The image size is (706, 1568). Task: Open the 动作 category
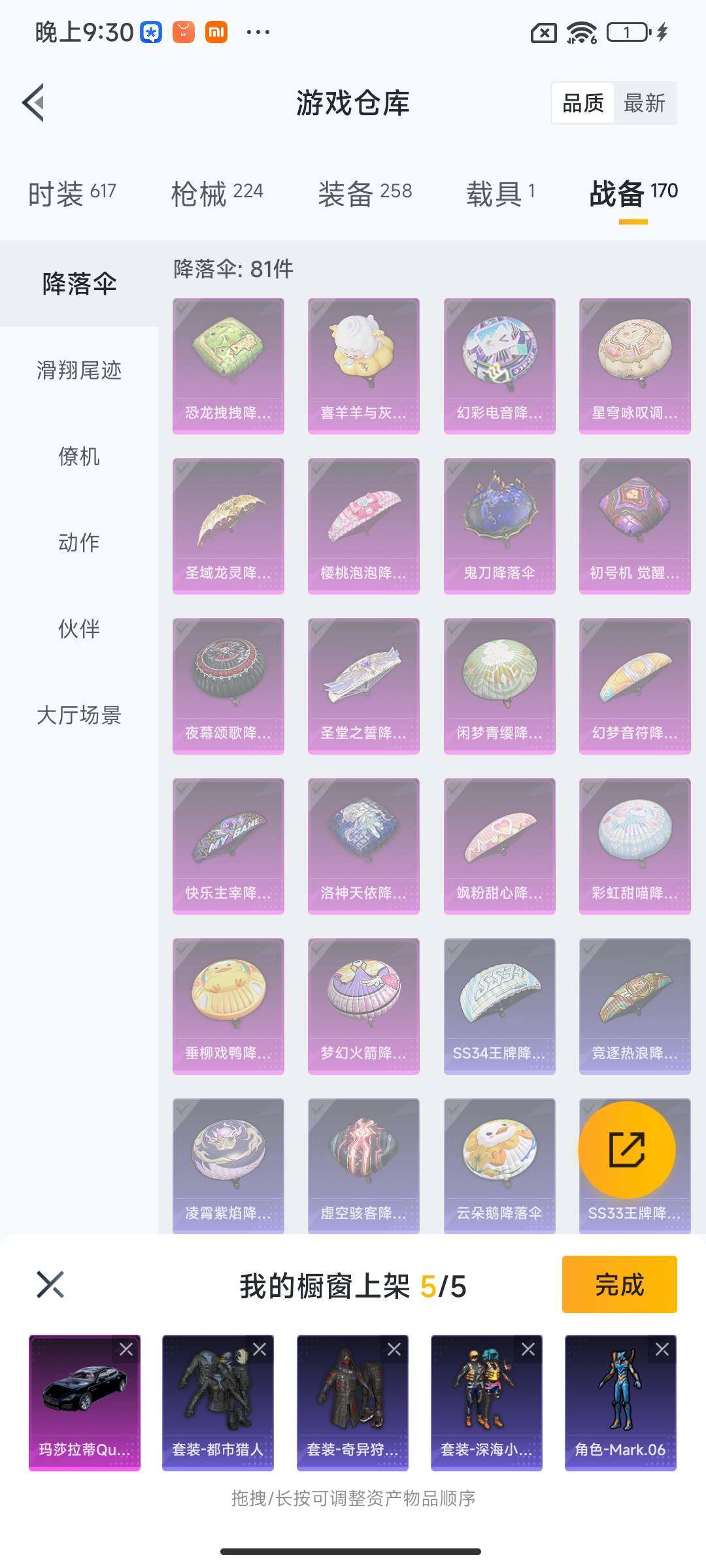[79, 542]
